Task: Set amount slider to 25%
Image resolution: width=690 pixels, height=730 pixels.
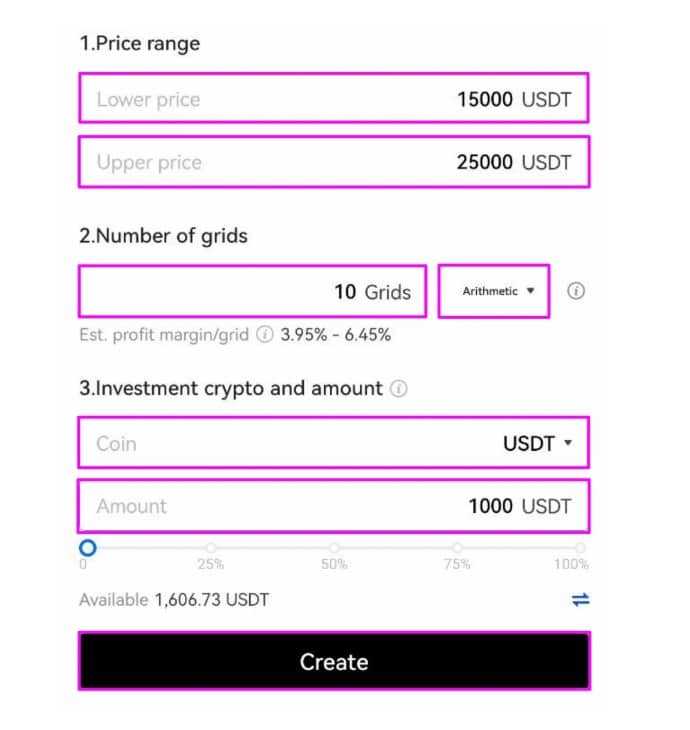Action: point(210,548)
